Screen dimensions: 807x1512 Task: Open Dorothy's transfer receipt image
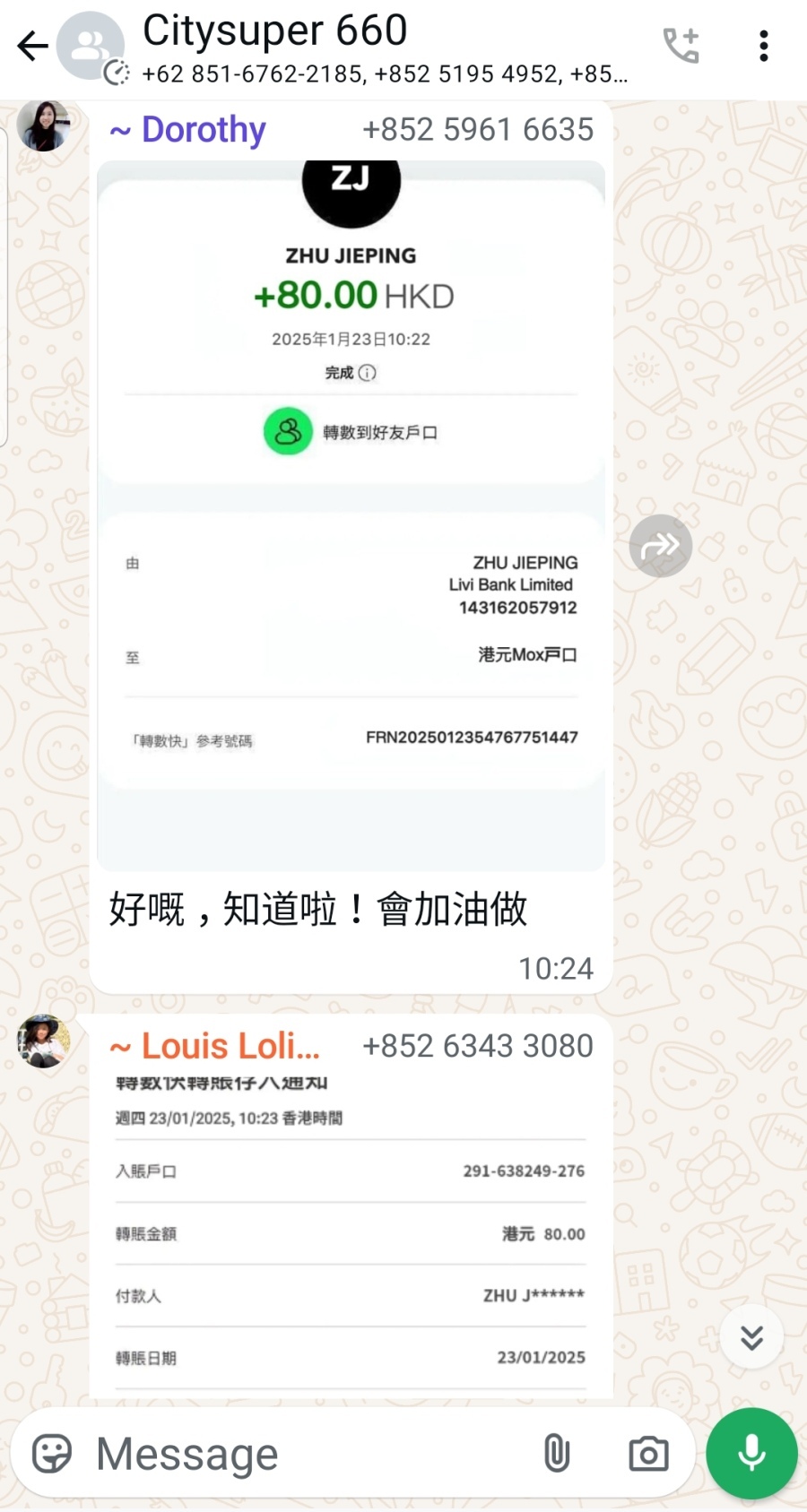pyautogui.click(x=351, y=515)
